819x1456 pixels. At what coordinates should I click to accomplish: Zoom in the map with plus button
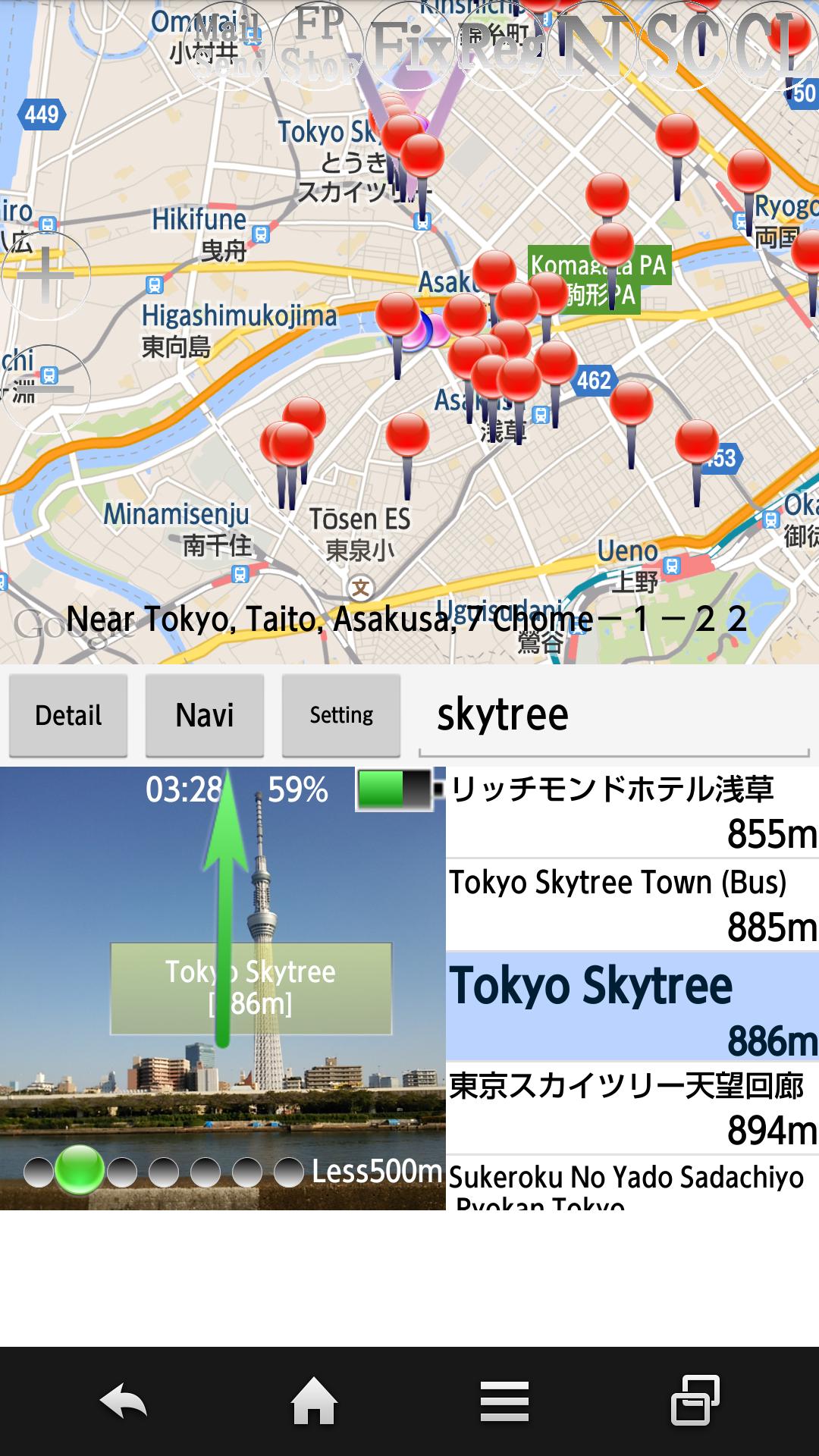(x=45, y=275)
